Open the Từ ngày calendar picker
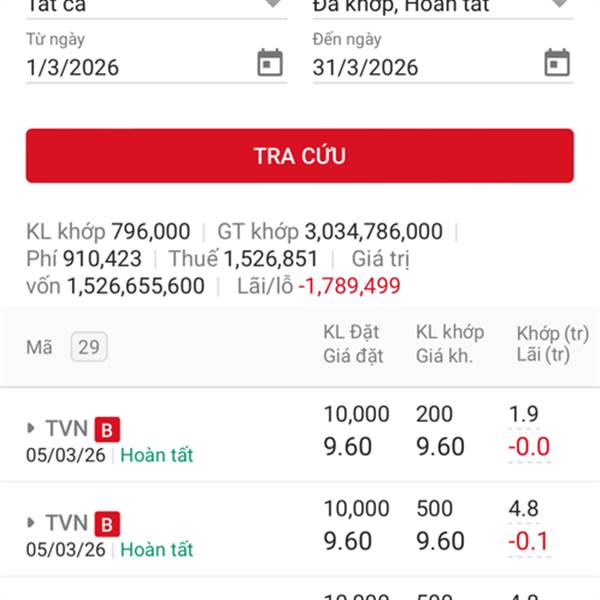The width and height of the screenshot is (600, 600). pyautogui.click(x=270, y=63)
